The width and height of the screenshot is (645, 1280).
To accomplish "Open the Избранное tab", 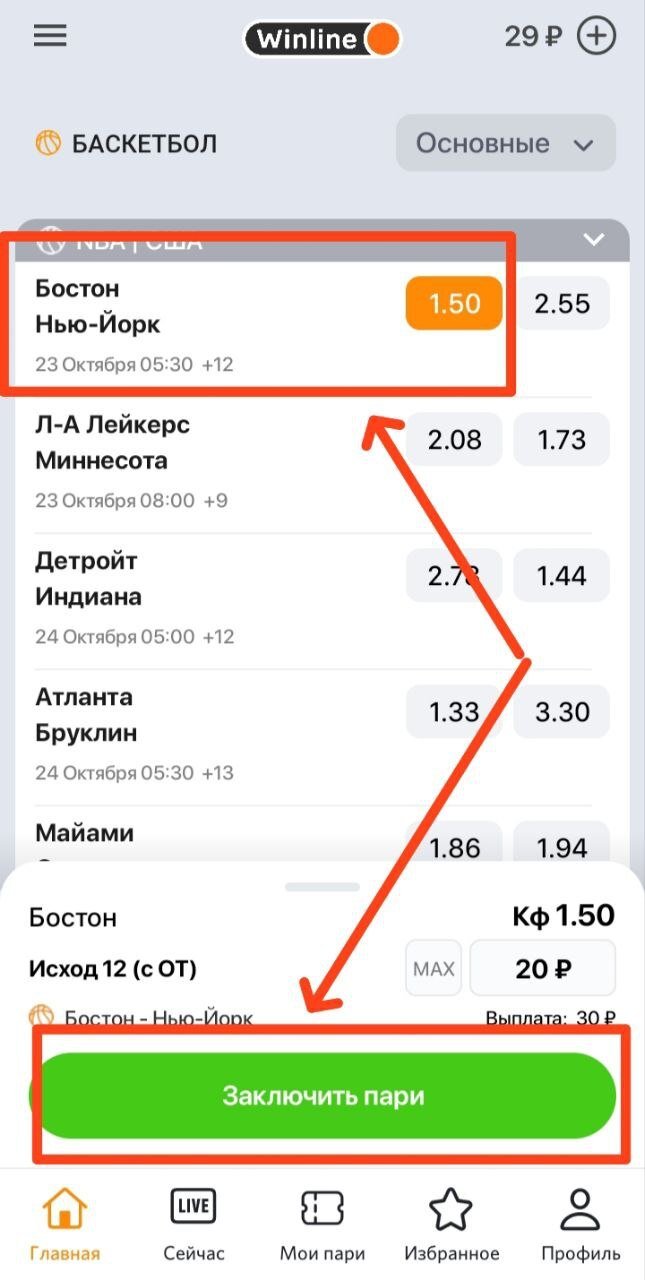I will [x=451, y=1225].
